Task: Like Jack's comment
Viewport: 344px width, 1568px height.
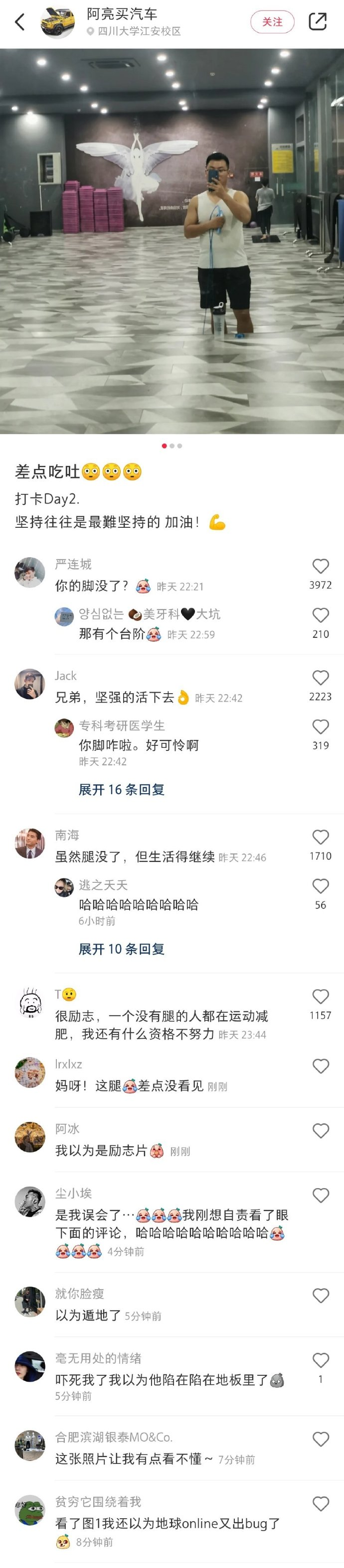Action: pos(320,678)
